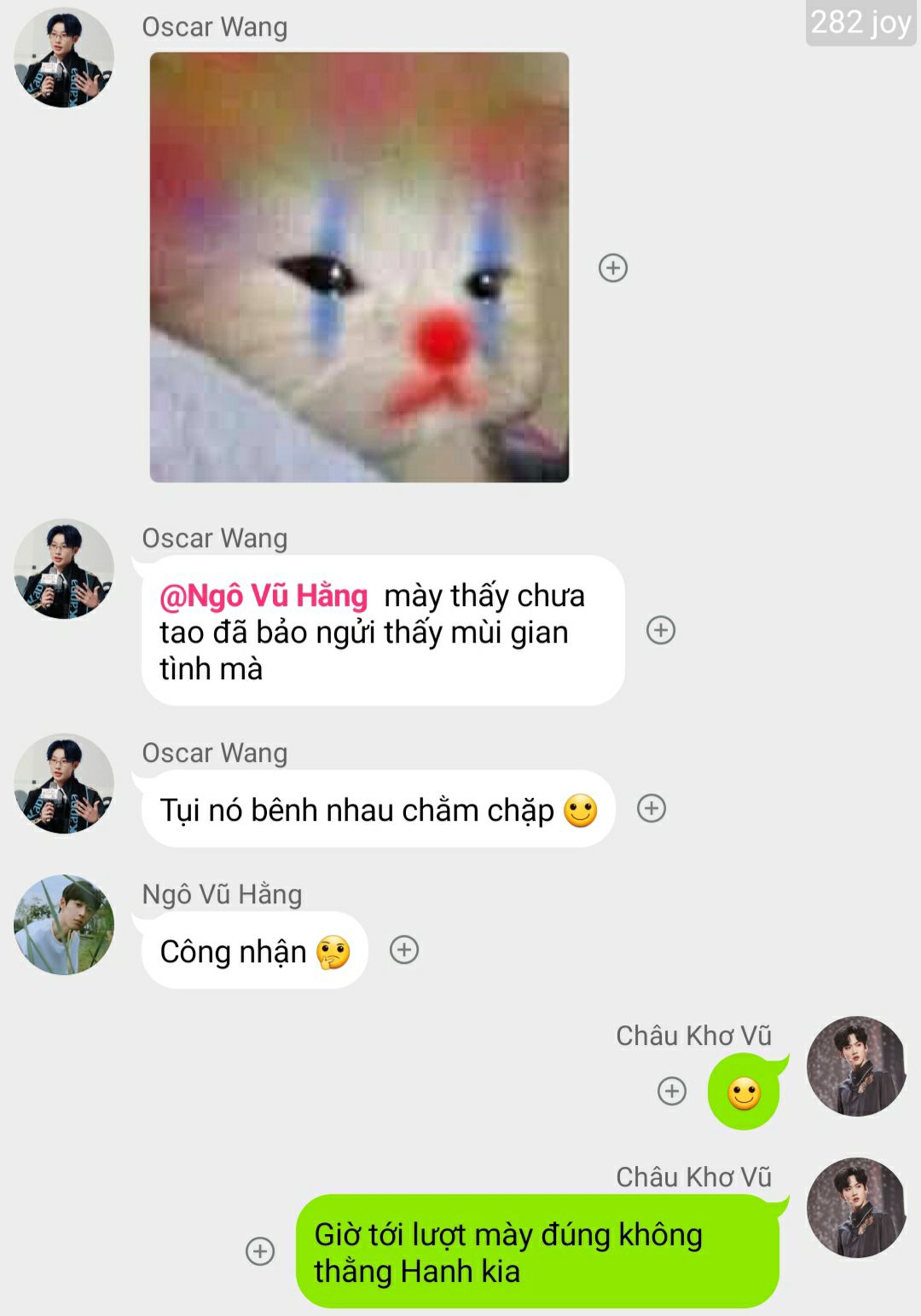Tap plus icon next to "Công nhận" message
This screenshot has width=921, height=1316.
pos(404,949)
